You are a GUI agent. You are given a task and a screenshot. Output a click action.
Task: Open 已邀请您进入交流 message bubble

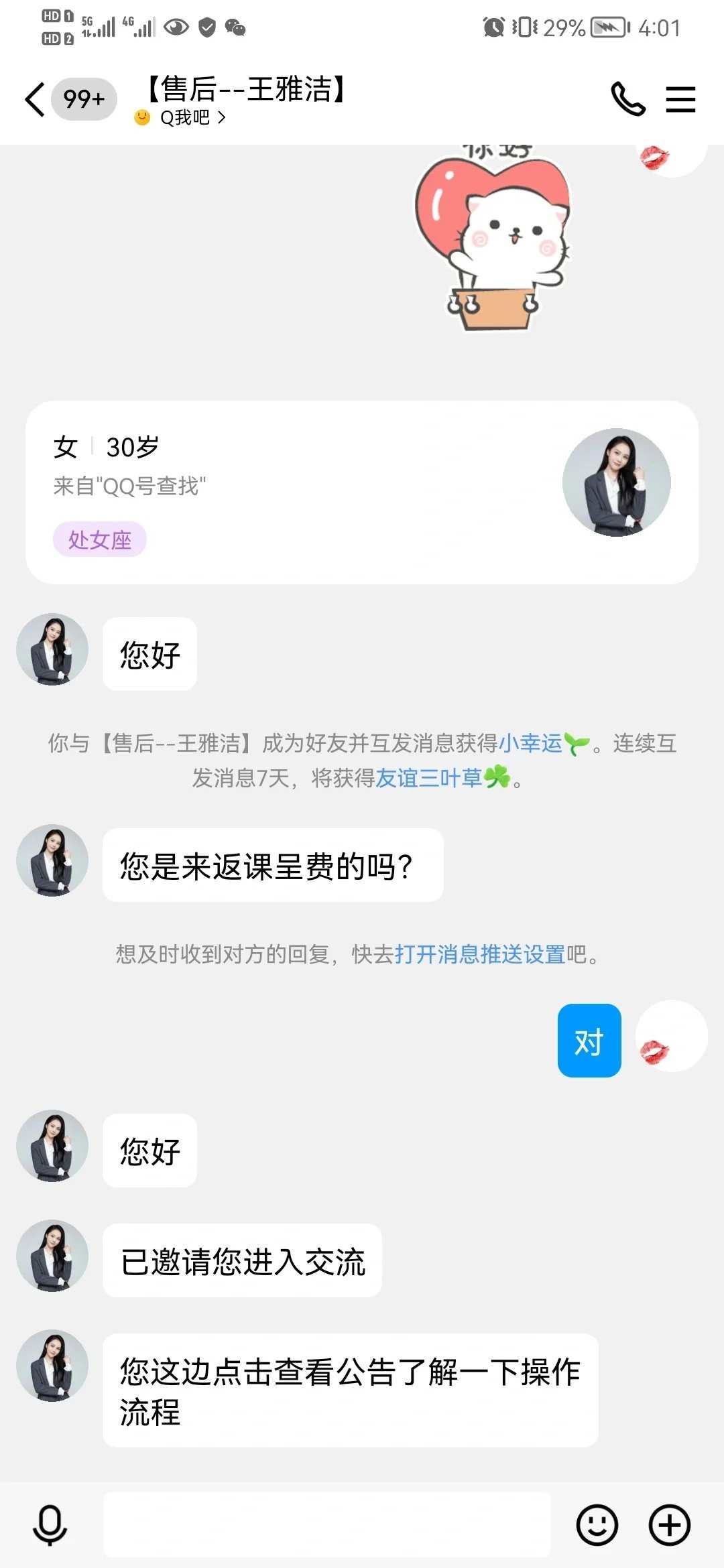(x=243, y=1262)
